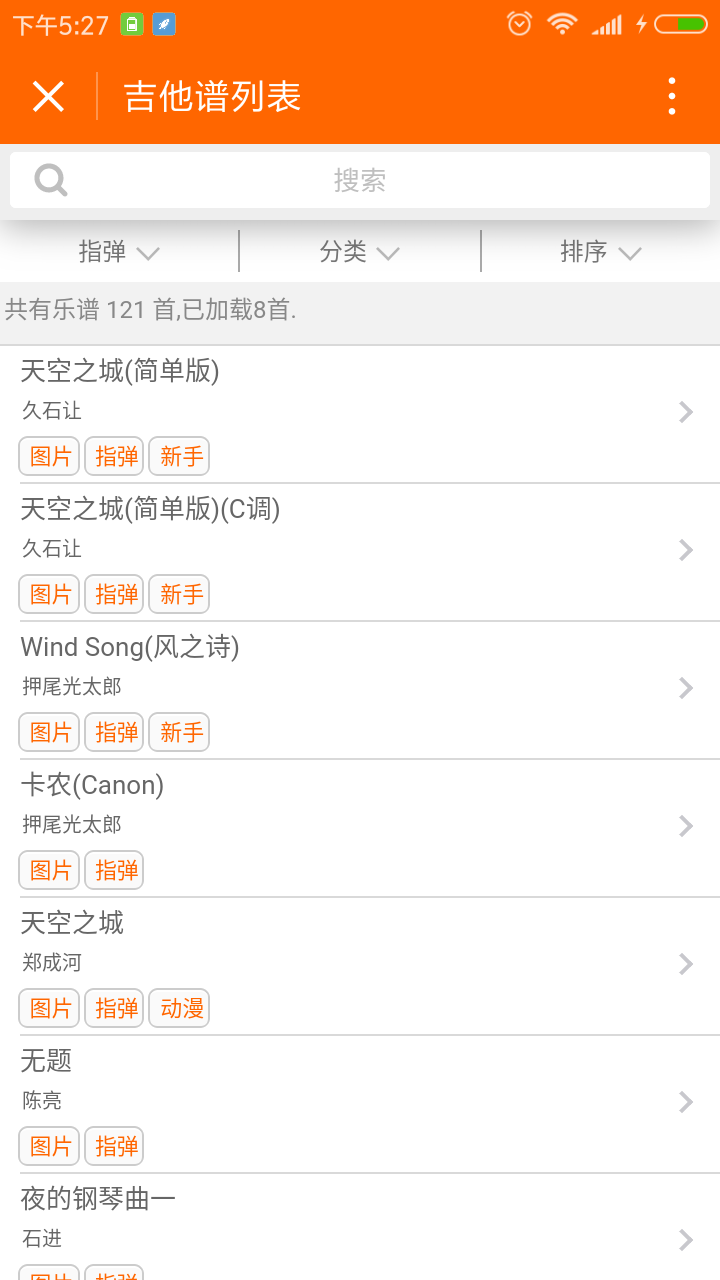Open 天空之城(简单版) by 久石让
The image size is (720, 1280).
coord(360,414)
